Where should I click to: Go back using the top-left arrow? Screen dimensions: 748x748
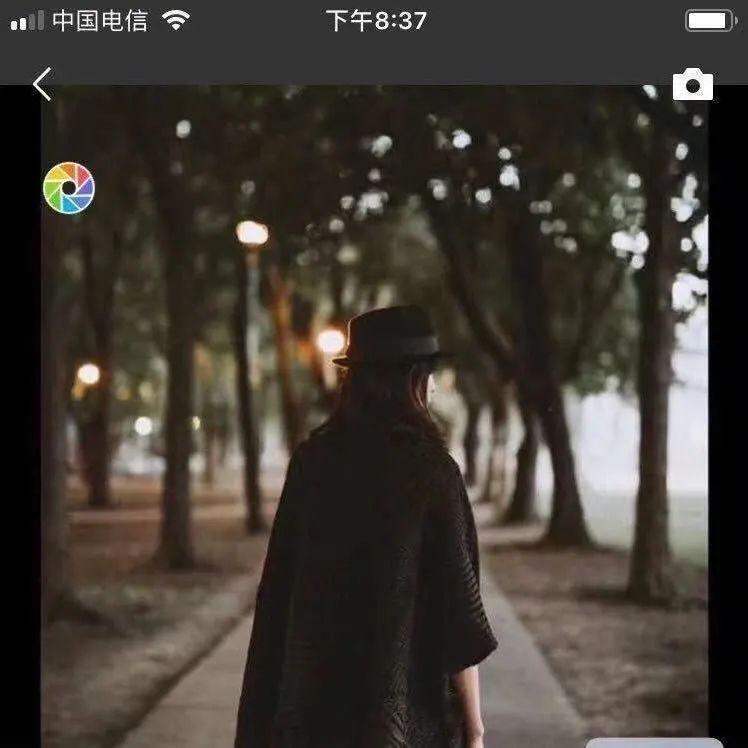pyautogui.click(x=41, y=84)
